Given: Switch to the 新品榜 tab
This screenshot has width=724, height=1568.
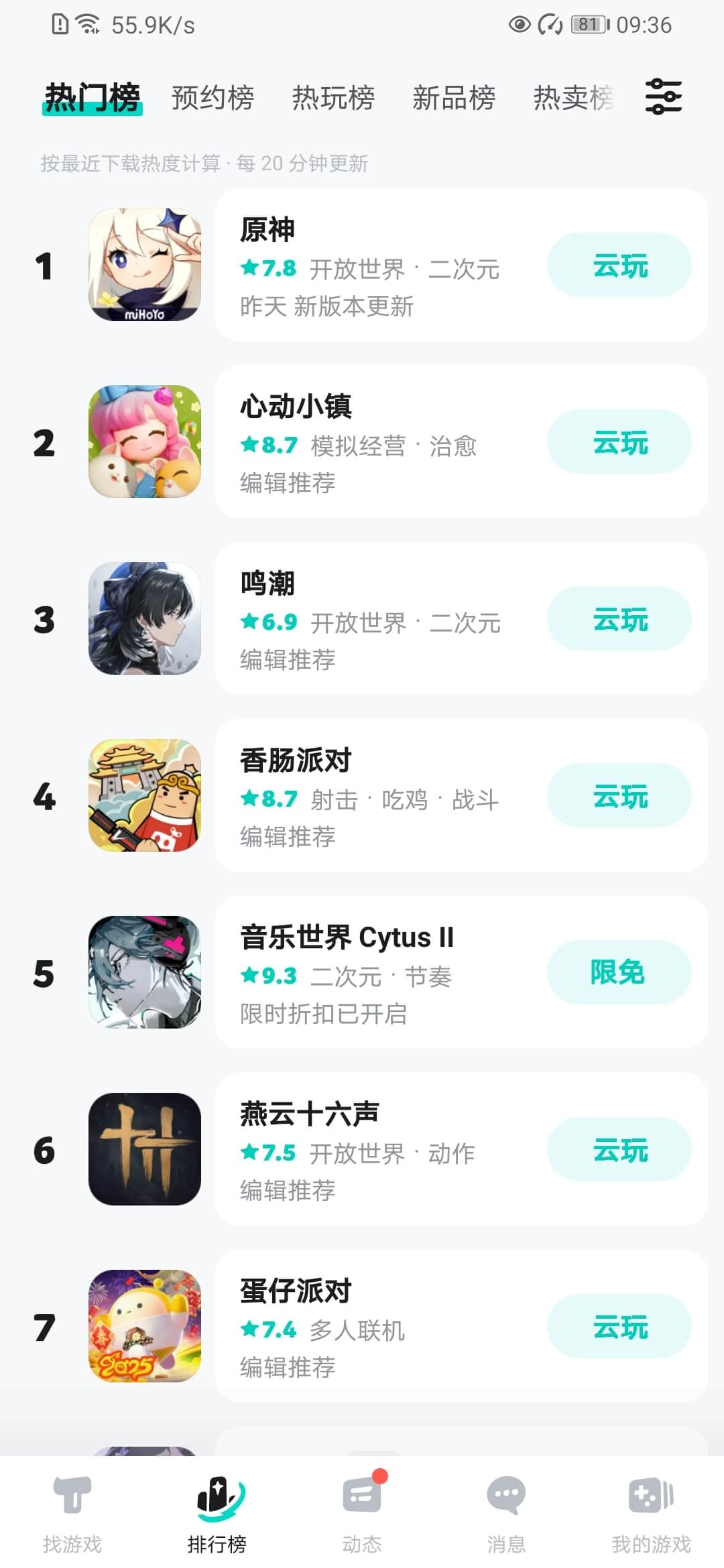Looking at the screenshot, I should (x=453, y=97).
